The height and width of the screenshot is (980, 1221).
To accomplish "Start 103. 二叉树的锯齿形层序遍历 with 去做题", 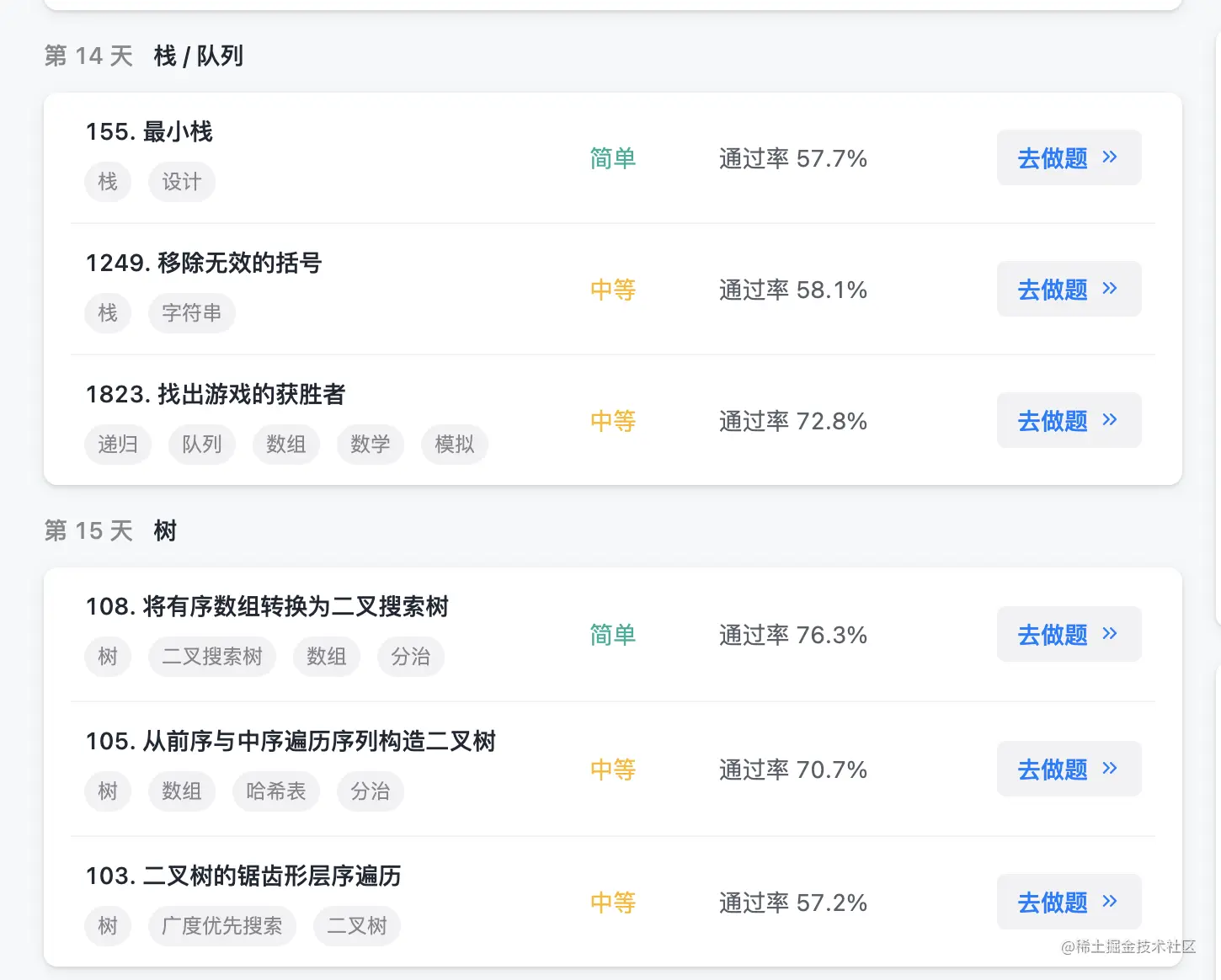I will pyautogui.click(x=1068, y=903).
